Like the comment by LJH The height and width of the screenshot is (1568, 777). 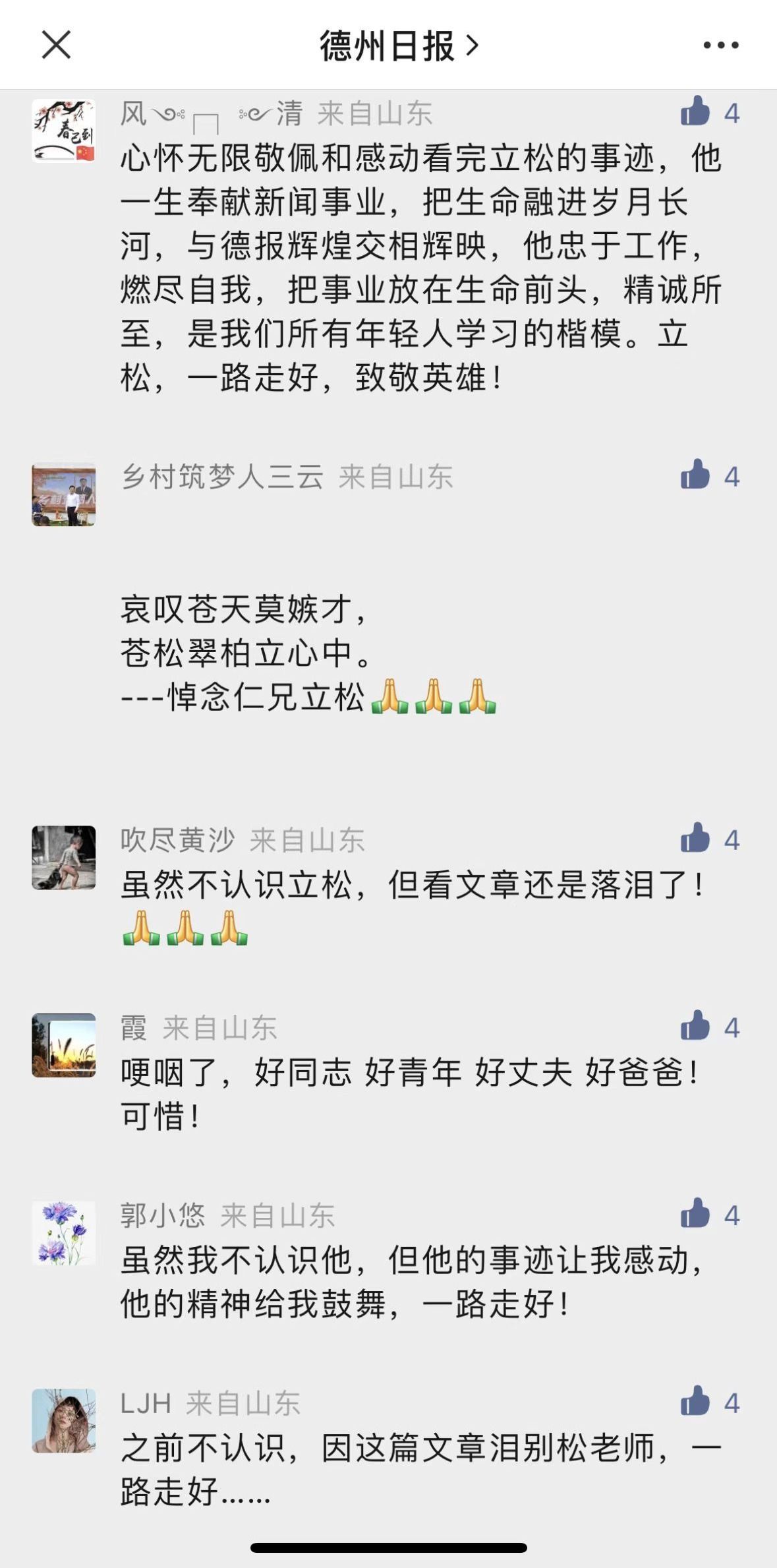pos(696,1402)
